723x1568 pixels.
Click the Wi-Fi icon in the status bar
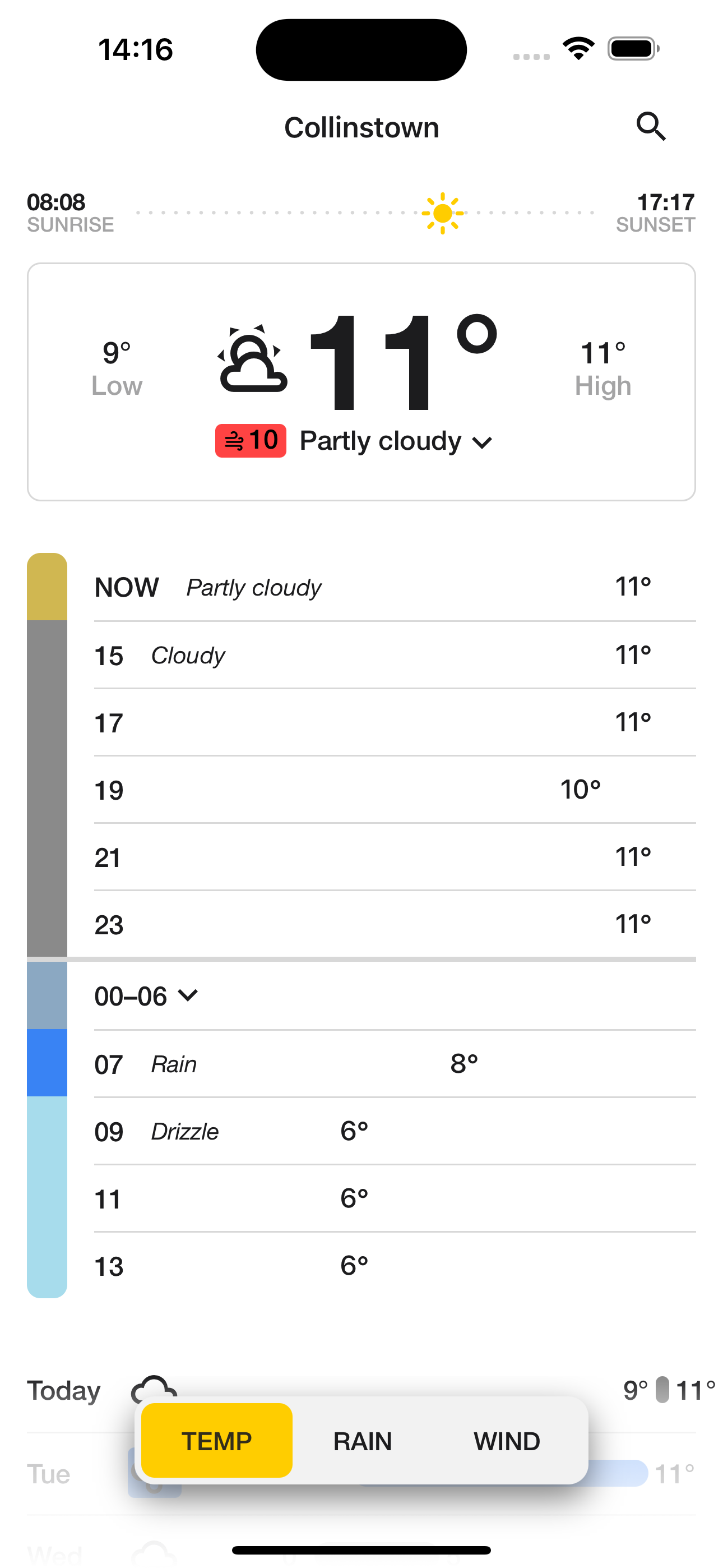pos(578,48)
